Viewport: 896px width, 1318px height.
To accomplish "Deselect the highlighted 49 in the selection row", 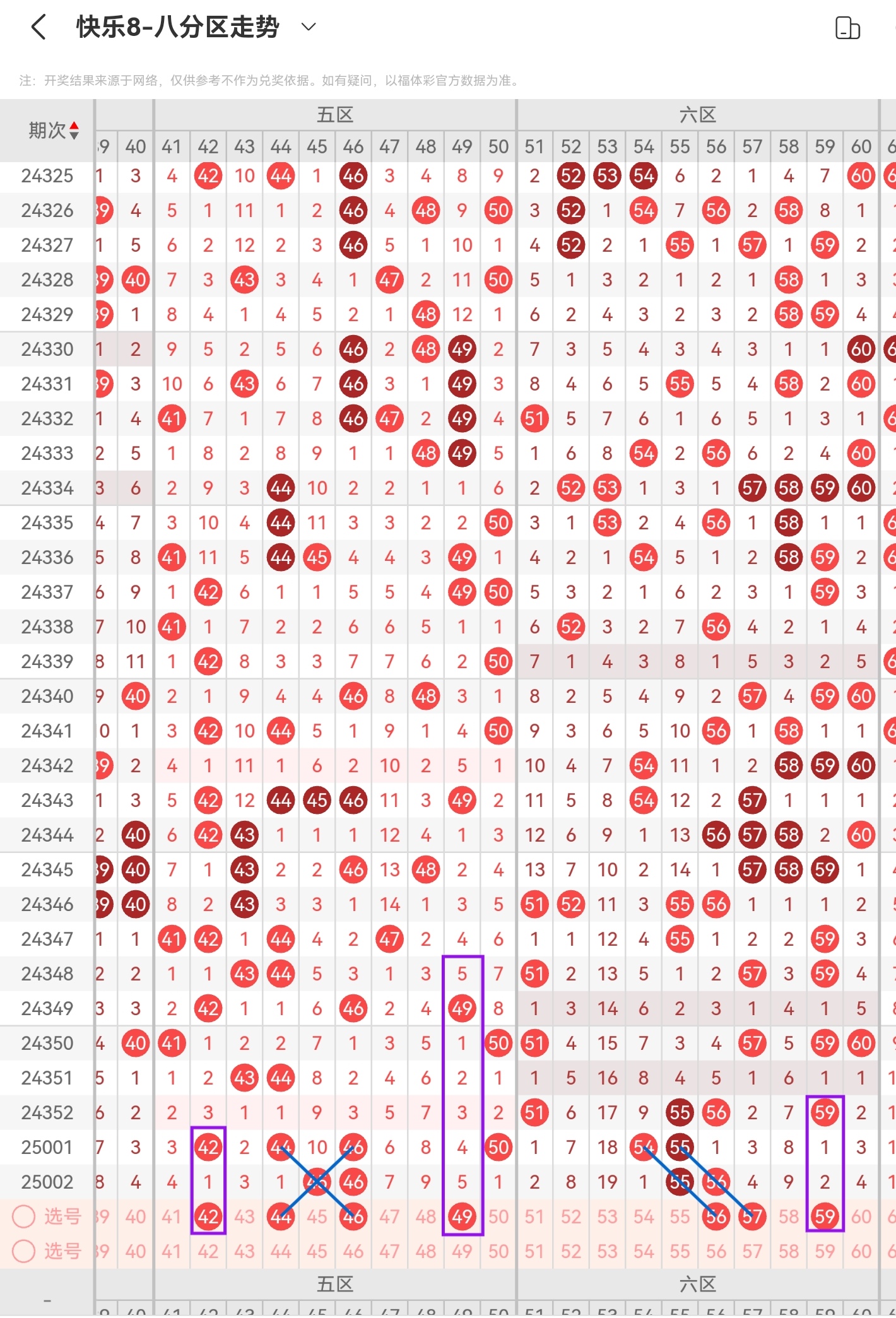I will [462, 1216].
